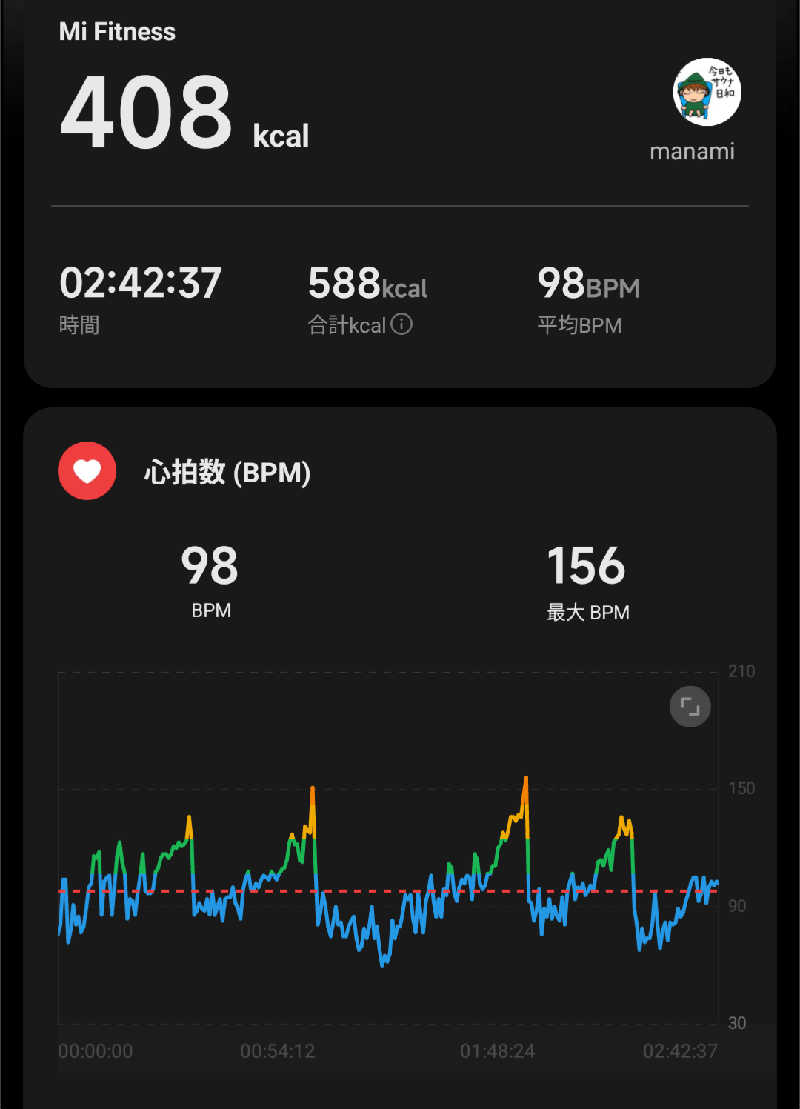Screen dimensions: 800x1109
Task: Expand the heart rate chart to fullscreen
Action: (x=690, y=707)
